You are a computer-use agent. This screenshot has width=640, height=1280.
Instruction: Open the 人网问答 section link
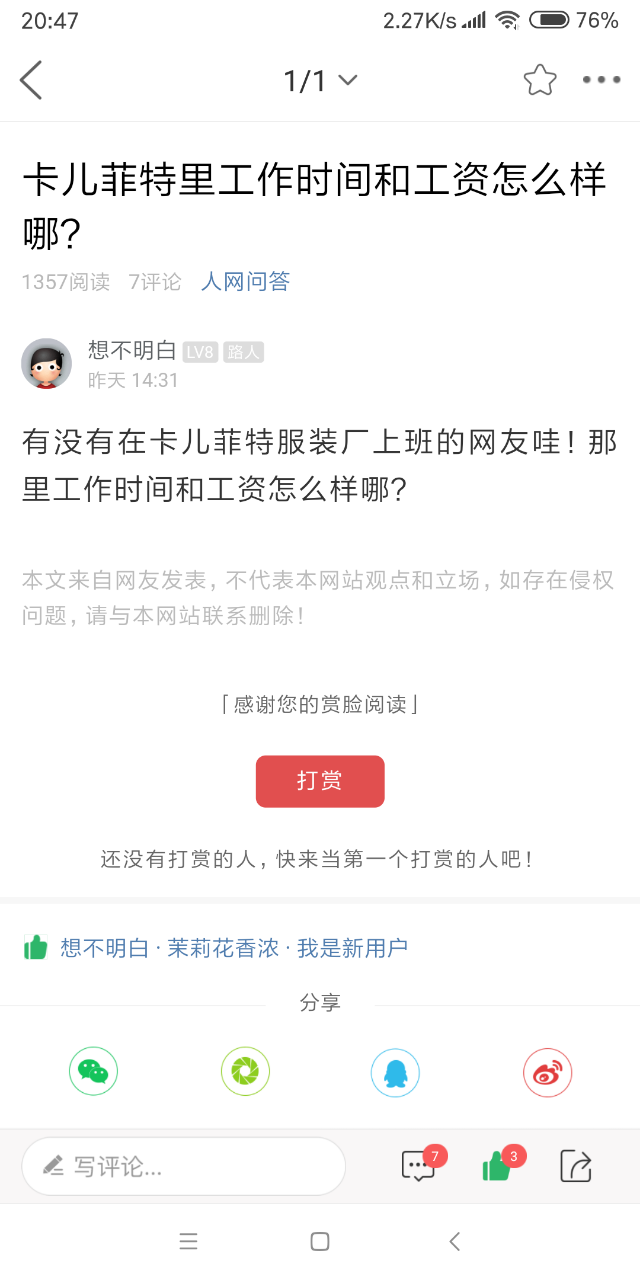[x=245, y=282]
